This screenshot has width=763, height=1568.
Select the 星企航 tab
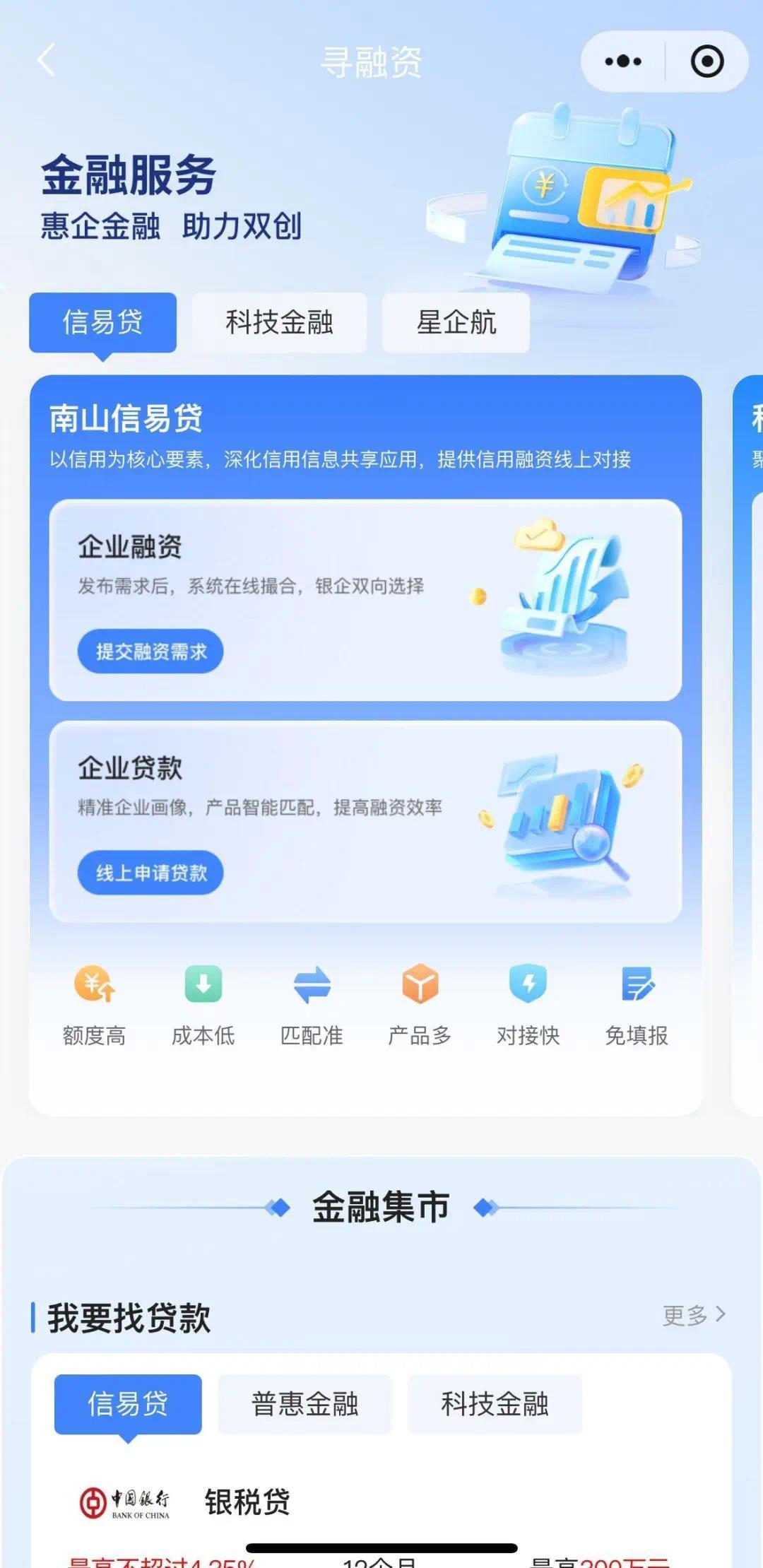(x=456, y=322)
